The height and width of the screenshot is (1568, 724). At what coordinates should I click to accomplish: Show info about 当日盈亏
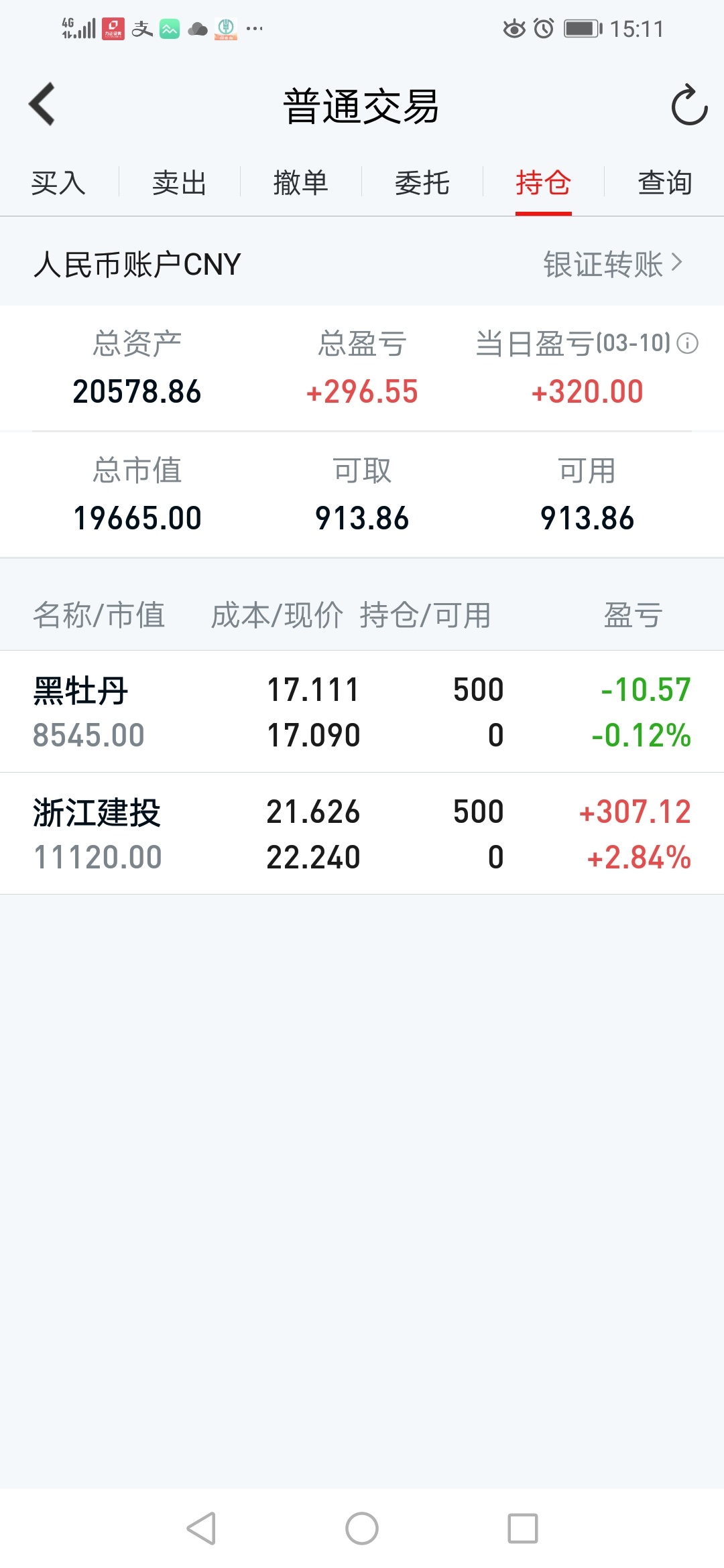688,344
